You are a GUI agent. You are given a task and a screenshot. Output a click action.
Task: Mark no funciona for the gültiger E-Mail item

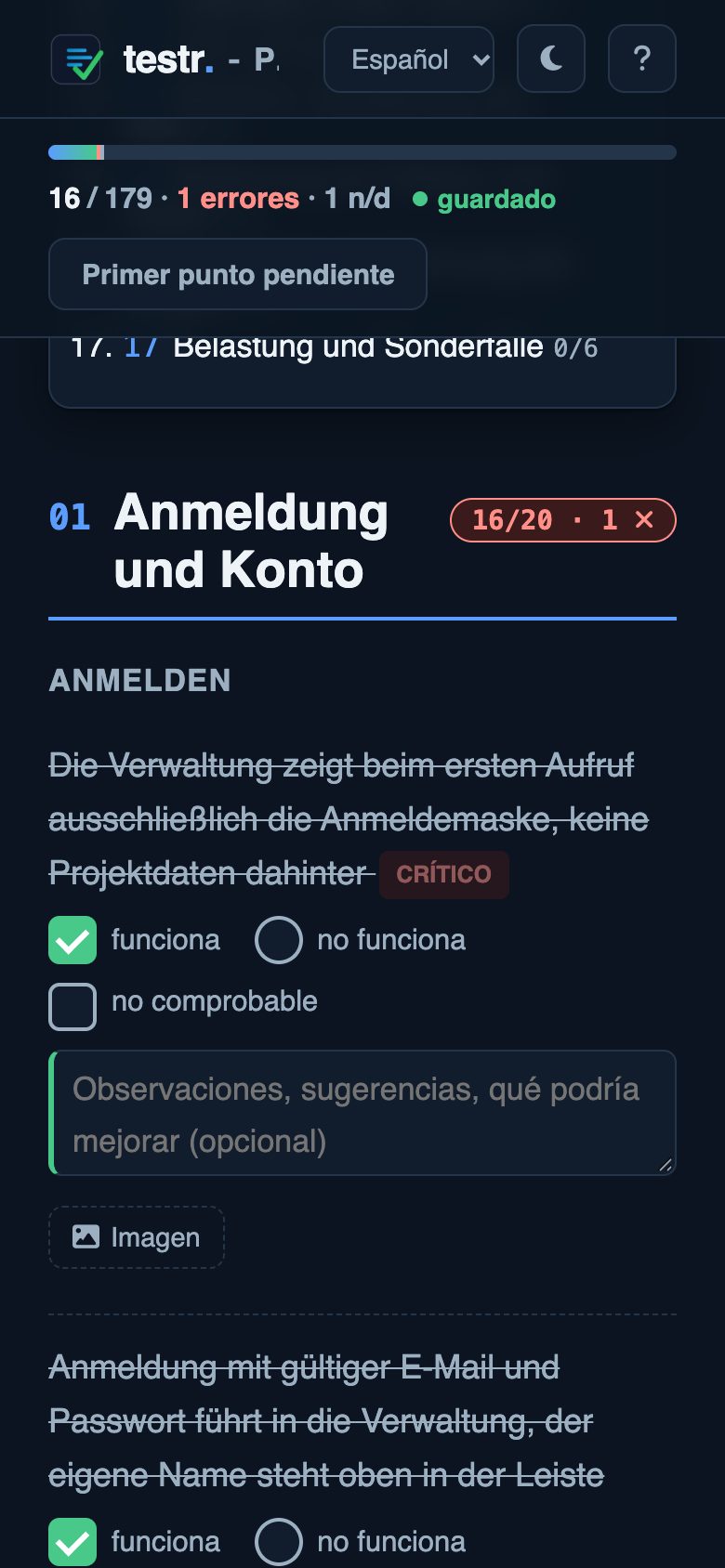point(279,1542)
